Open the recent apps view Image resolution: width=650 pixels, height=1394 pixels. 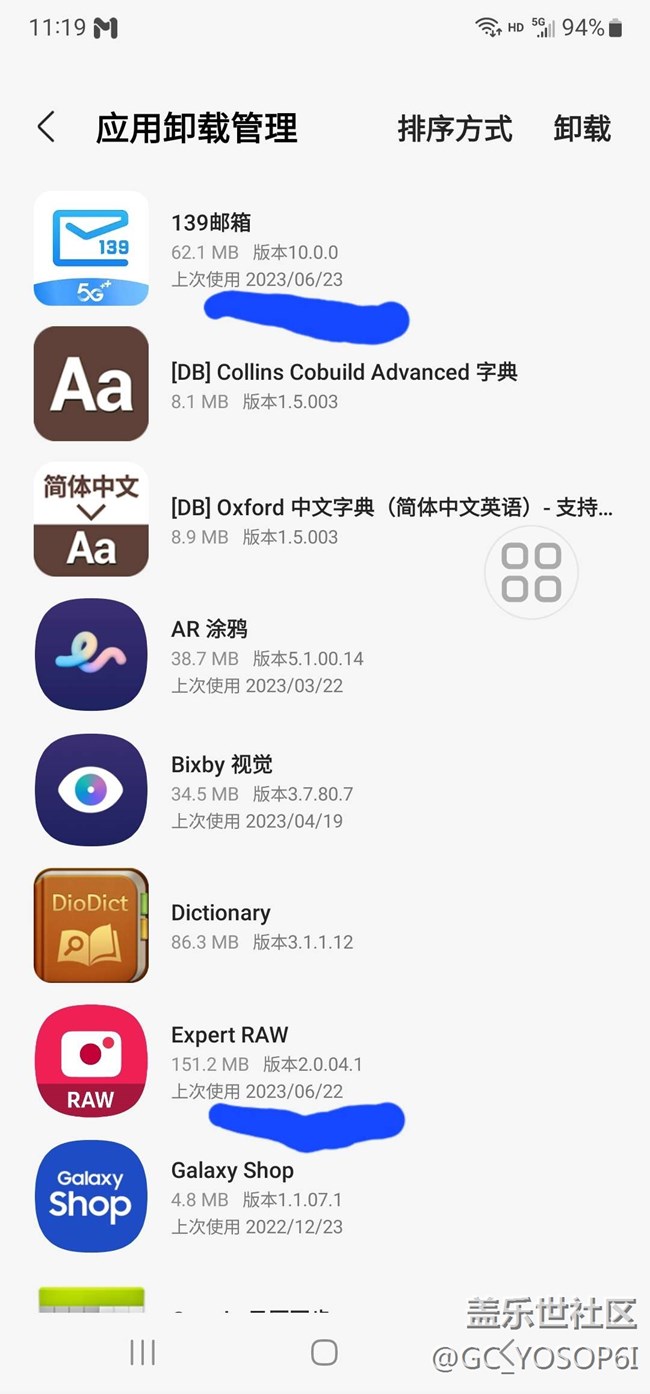tap(143, 1353)
